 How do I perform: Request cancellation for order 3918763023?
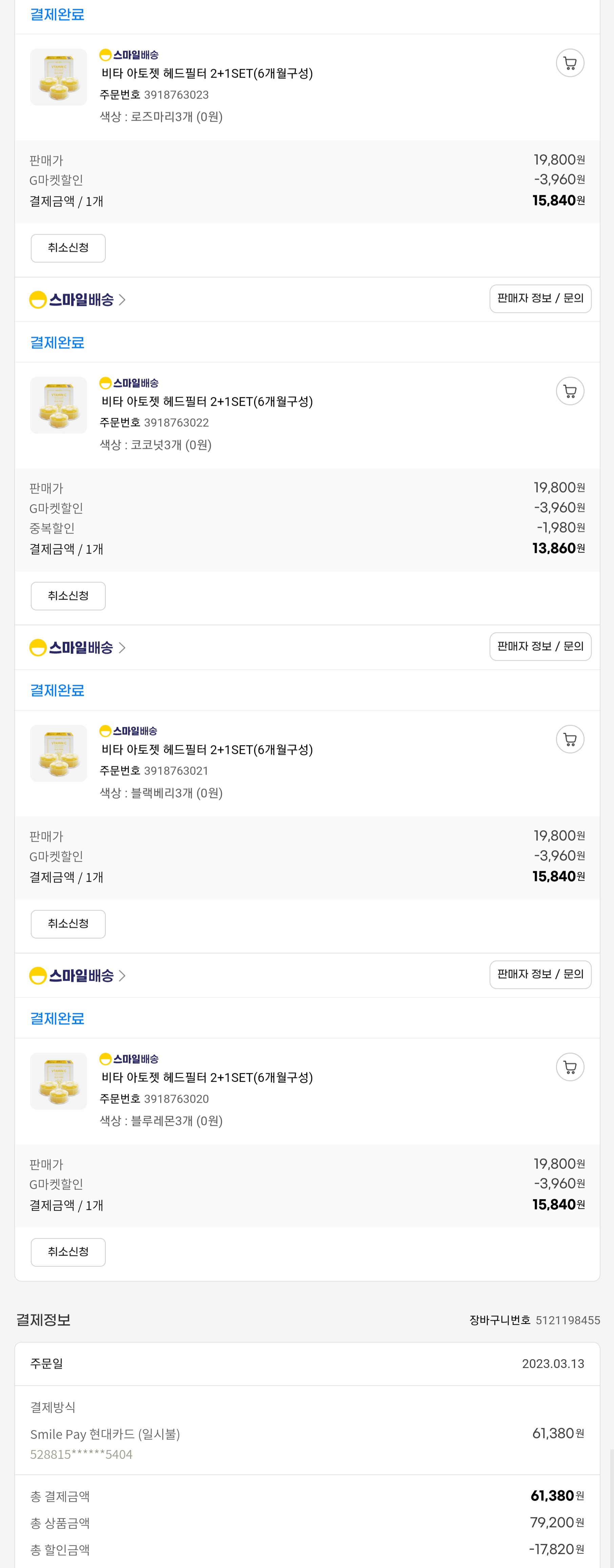click(x=68, y=249)
